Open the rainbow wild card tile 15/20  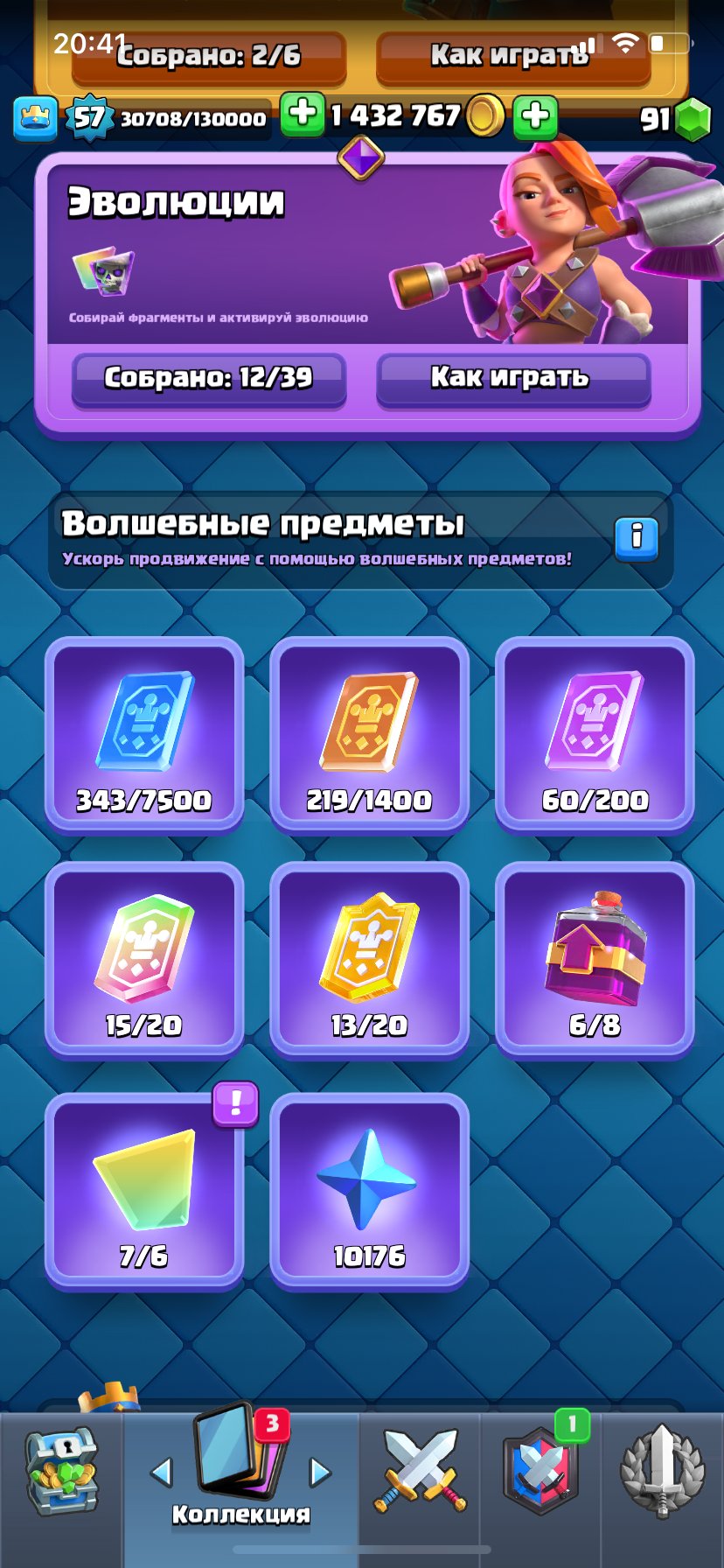144,959
